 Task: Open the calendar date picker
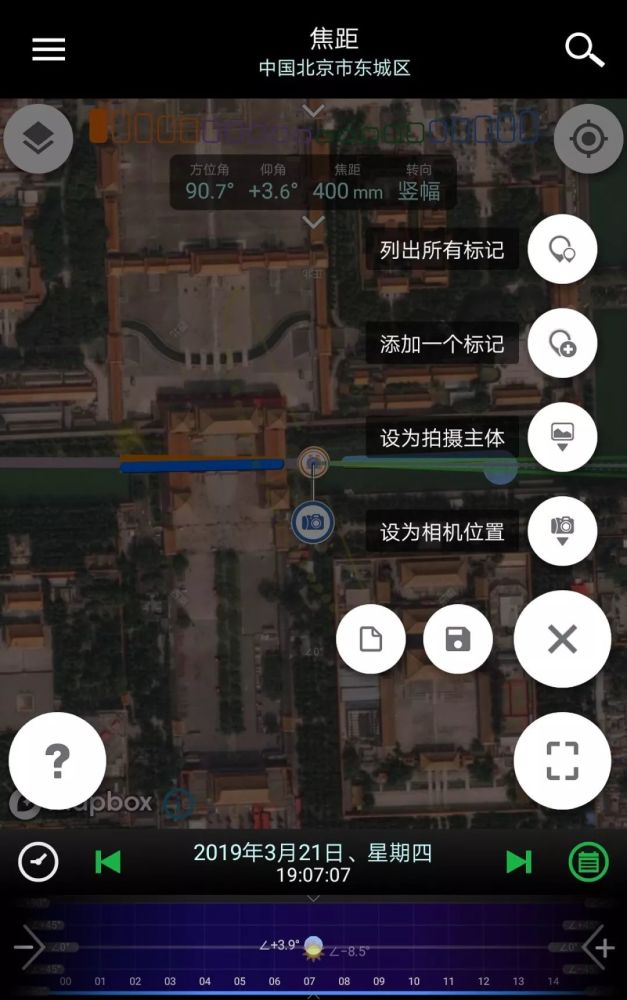(589, 862)
